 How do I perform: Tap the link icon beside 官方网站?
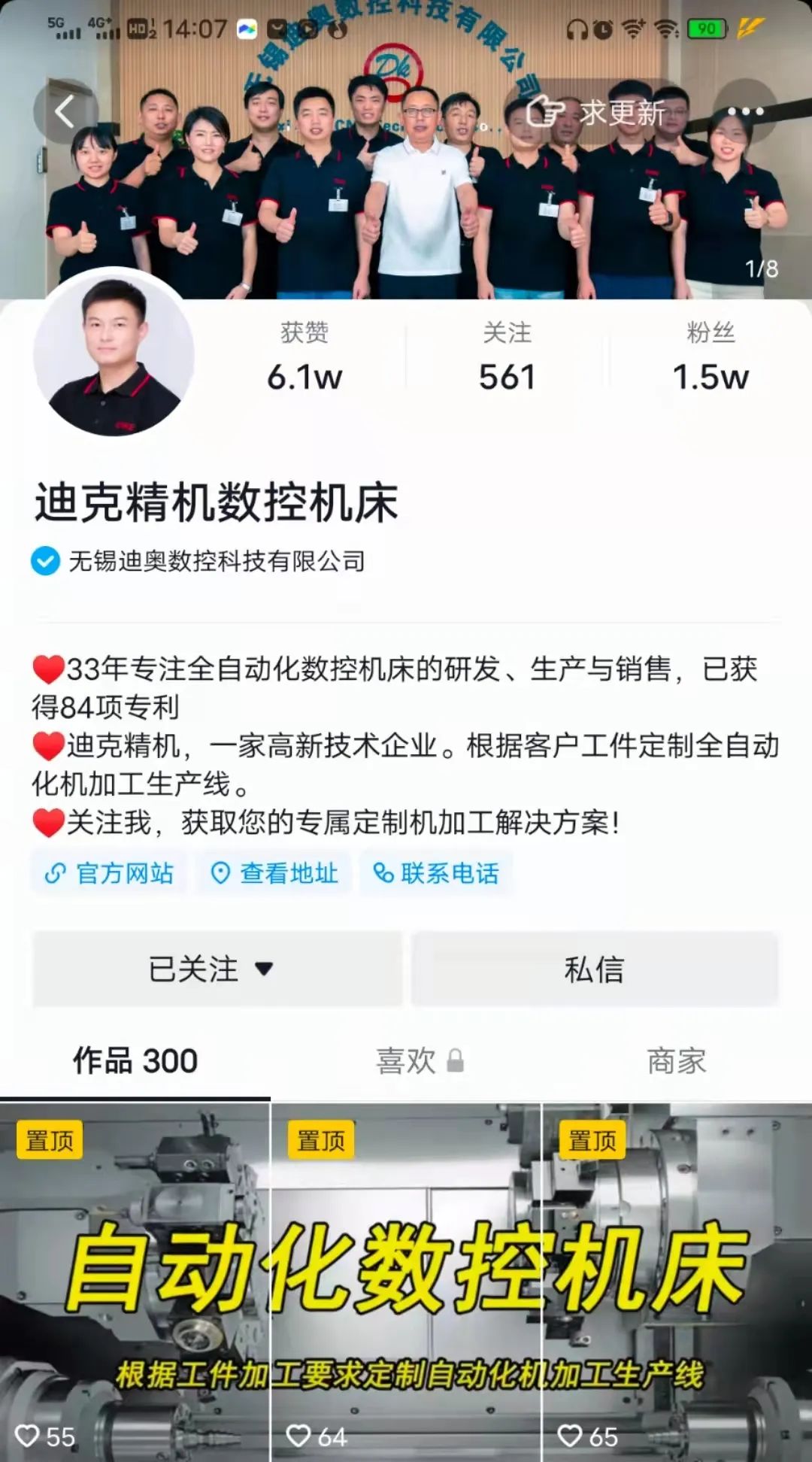pyautogui.click(x=54, y=873)
